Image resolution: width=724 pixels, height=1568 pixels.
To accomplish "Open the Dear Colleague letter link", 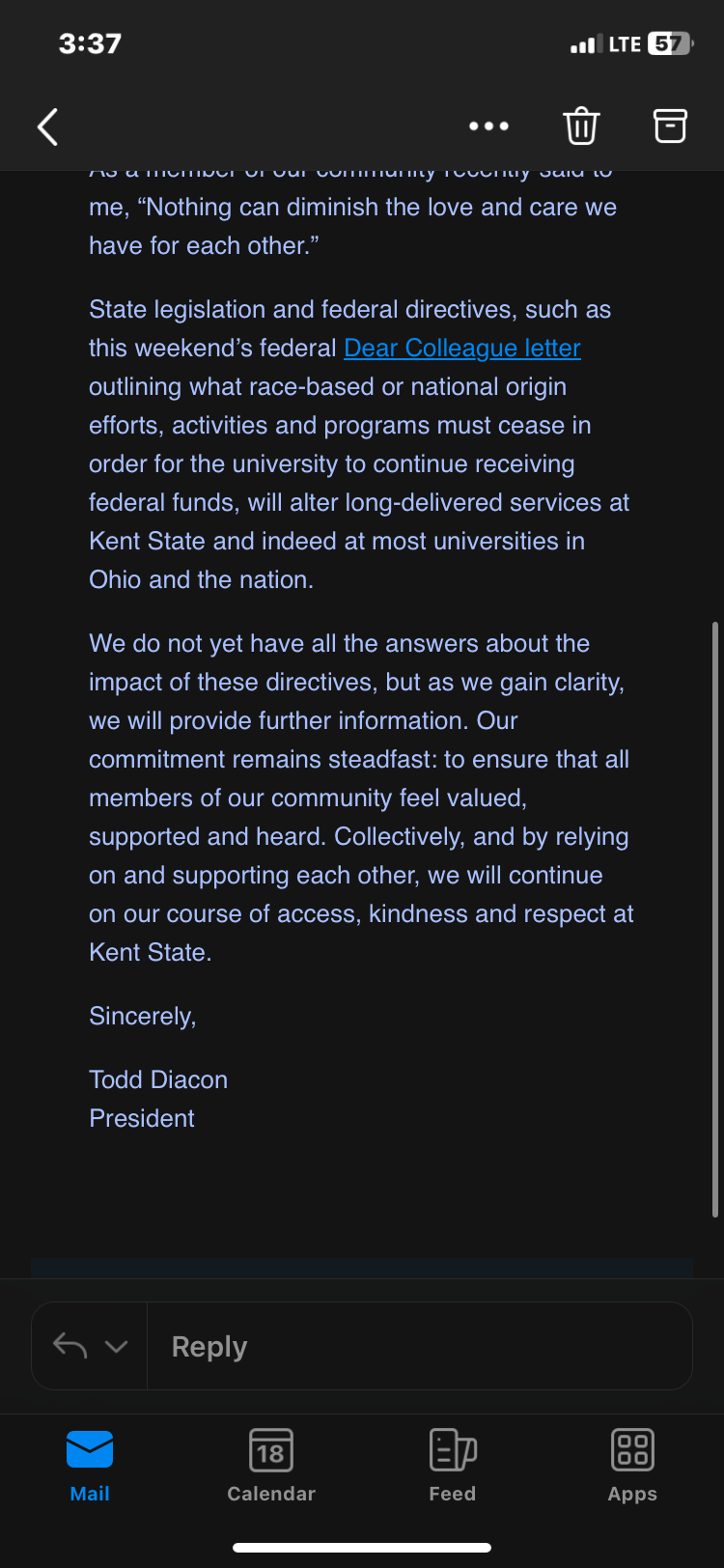I will [x=462, y=348].
